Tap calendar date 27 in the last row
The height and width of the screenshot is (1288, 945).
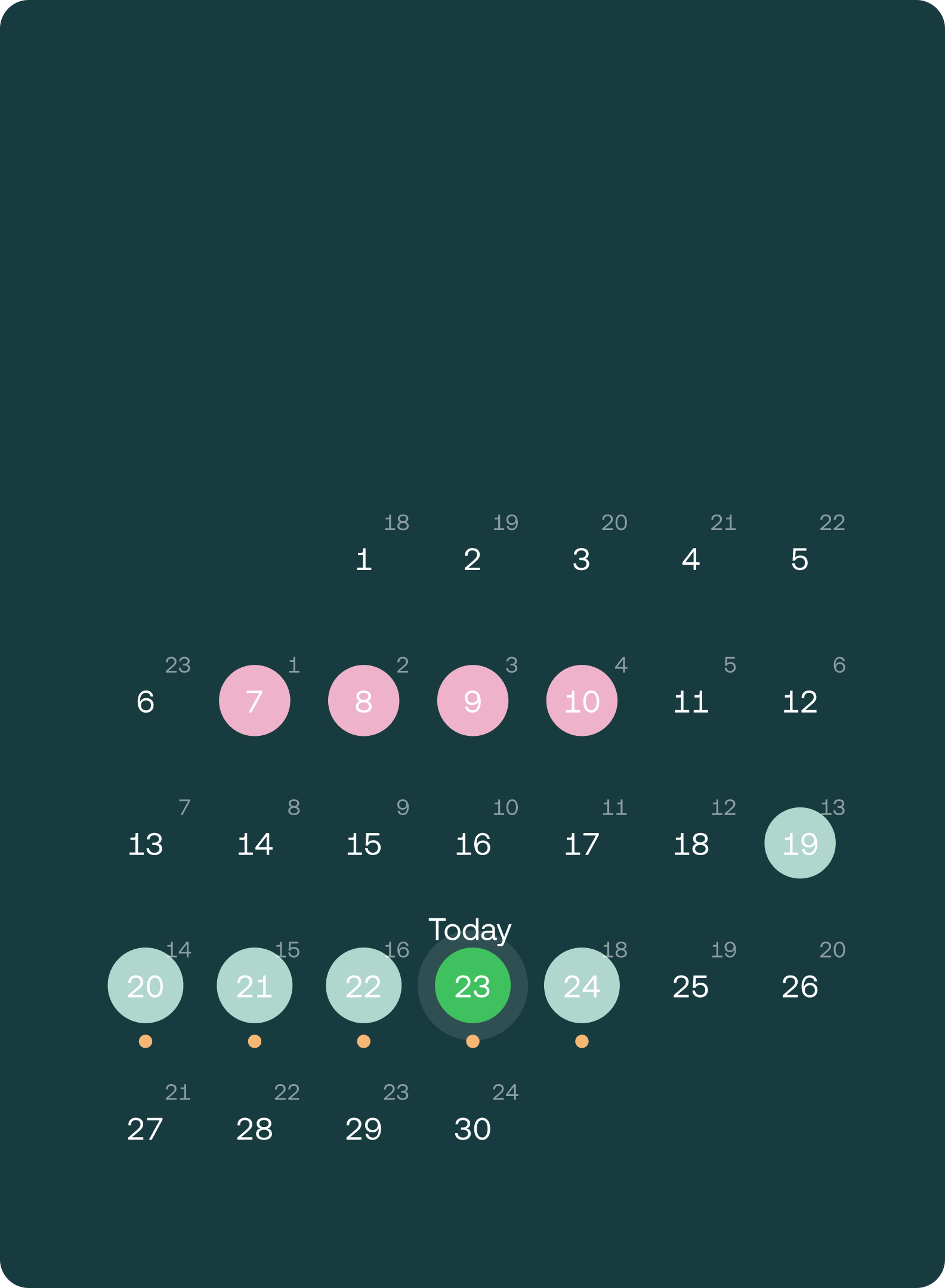coord(146,1129)
